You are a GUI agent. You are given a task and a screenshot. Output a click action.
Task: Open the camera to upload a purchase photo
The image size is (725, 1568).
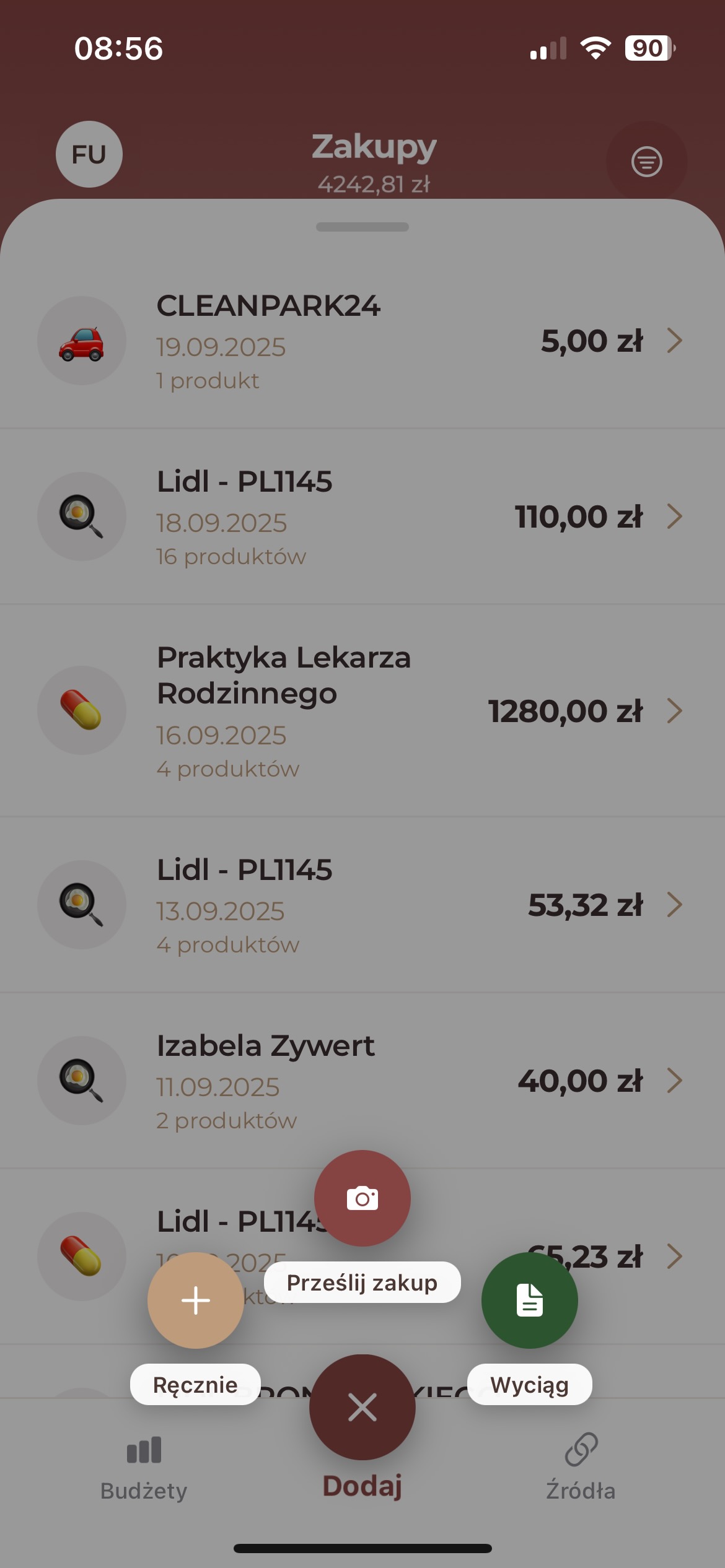click(x=362, y=1199)
